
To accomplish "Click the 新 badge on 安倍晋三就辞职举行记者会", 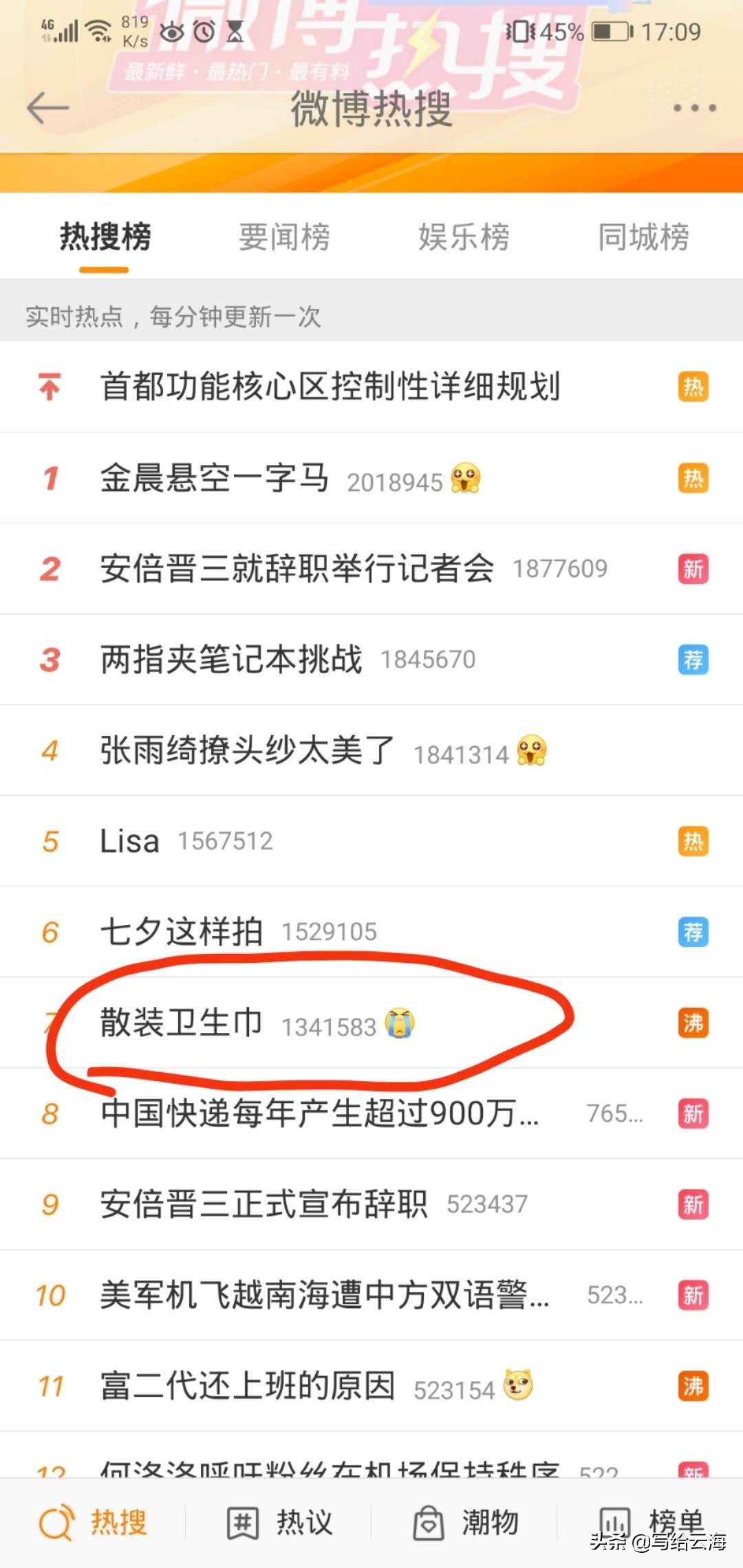I will point(693,569).
